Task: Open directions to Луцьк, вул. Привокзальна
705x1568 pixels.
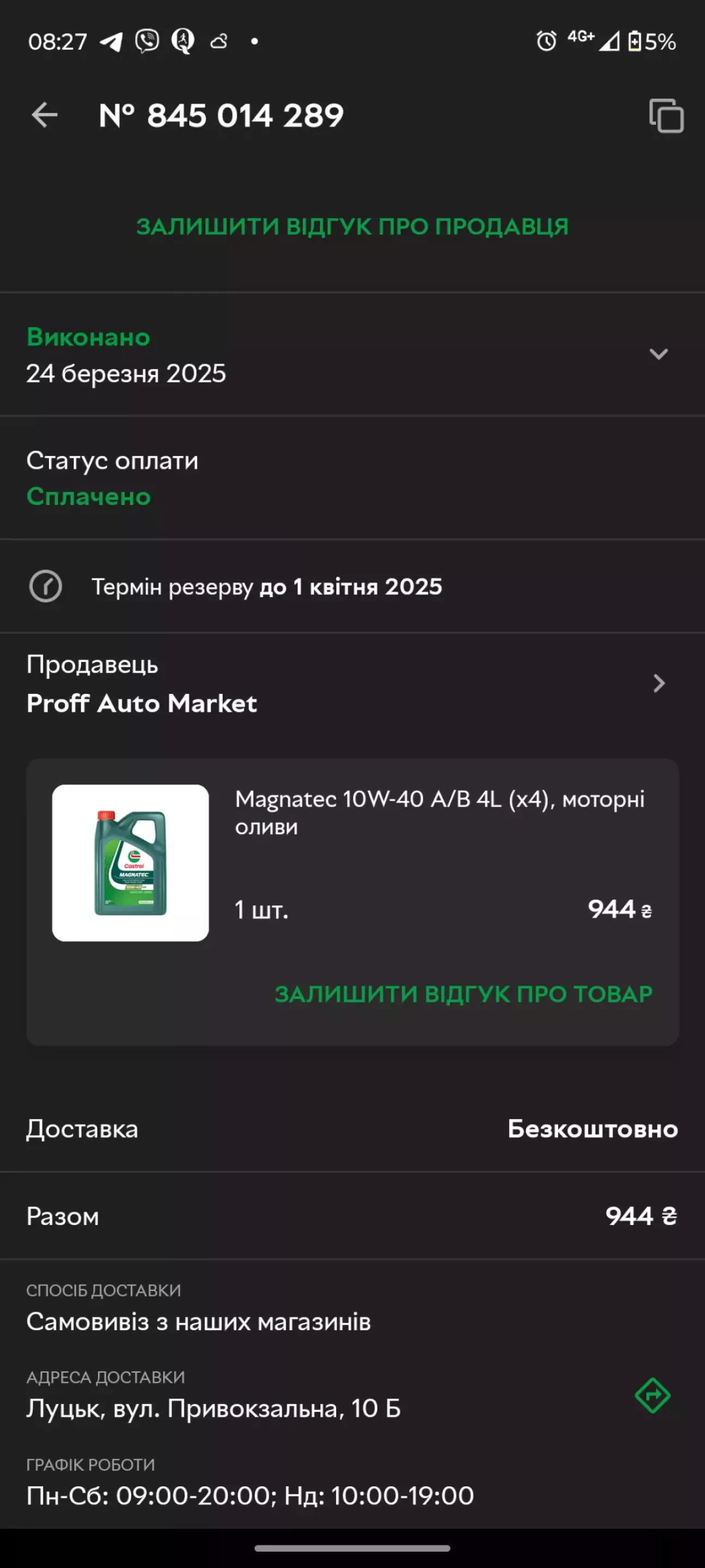Action: point(652,1395)
